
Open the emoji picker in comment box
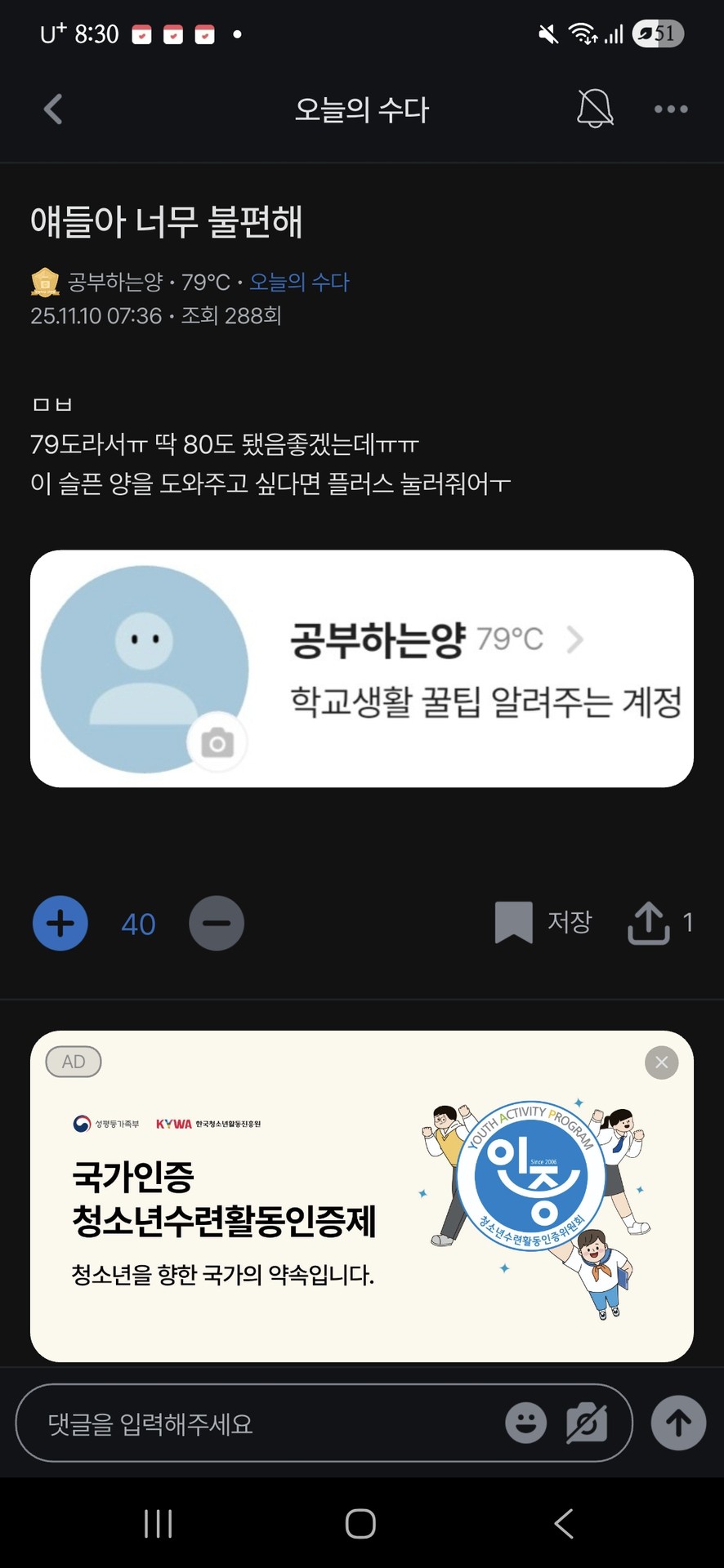click(x=525, y=1423)
